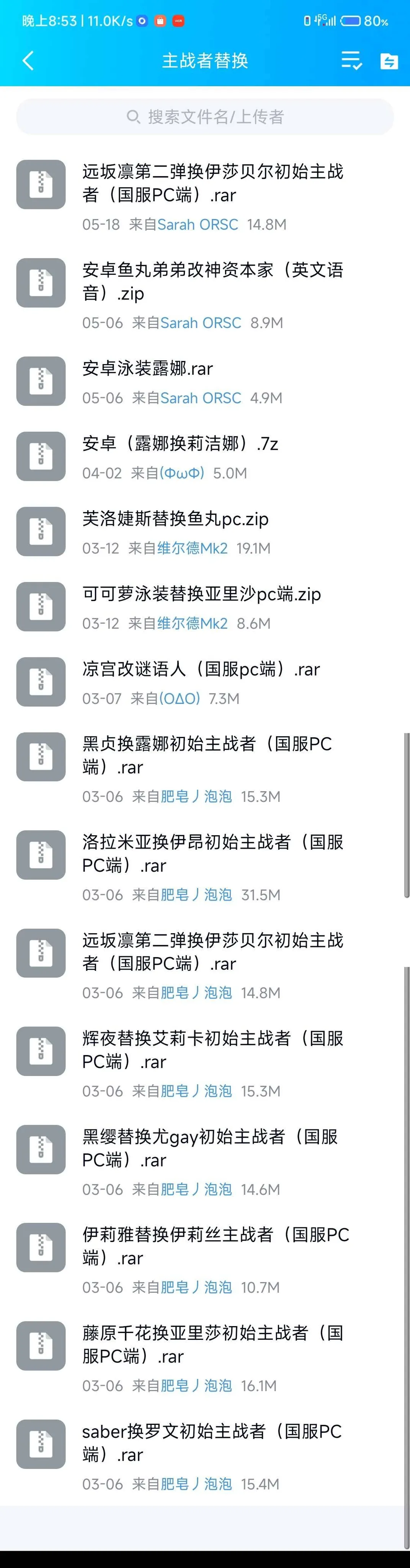This screenshot has height=1568, width=410.
Task: Open saber换罗文初始主战者 rar file
Action: pyautogui.click(x=212, y=1442)
